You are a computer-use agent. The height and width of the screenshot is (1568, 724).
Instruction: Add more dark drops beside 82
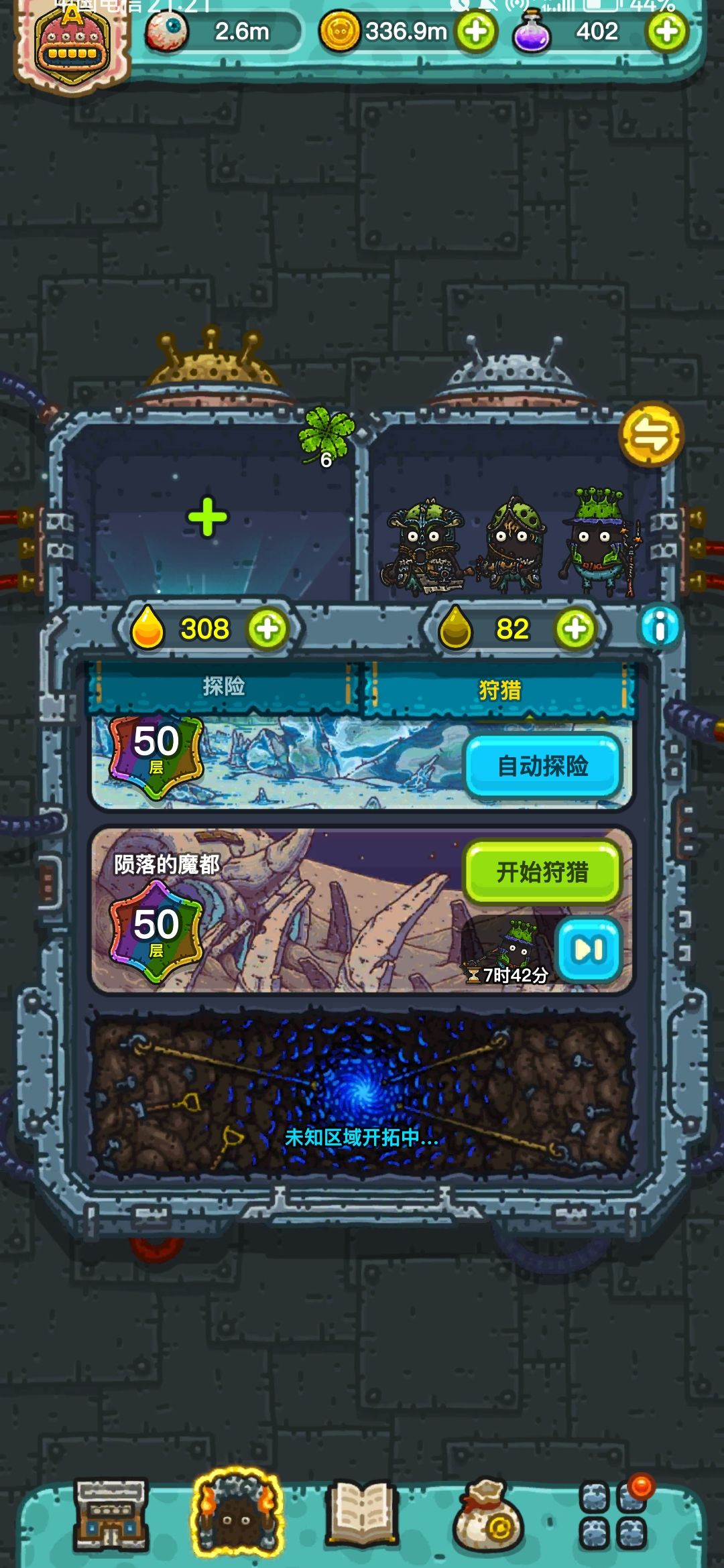coord(575,629)
